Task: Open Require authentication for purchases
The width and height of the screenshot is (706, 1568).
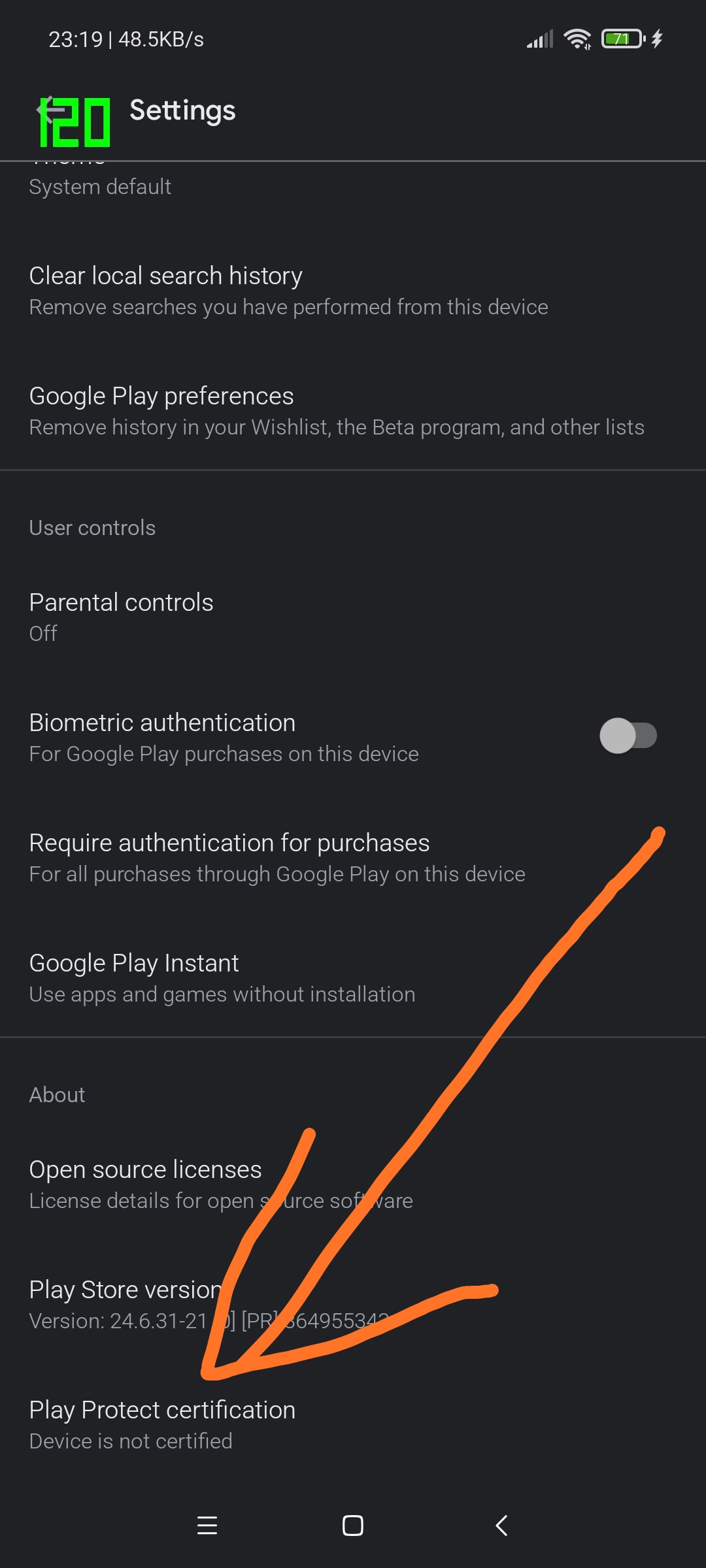Action: pyautogui.click(x=353, y=857)
